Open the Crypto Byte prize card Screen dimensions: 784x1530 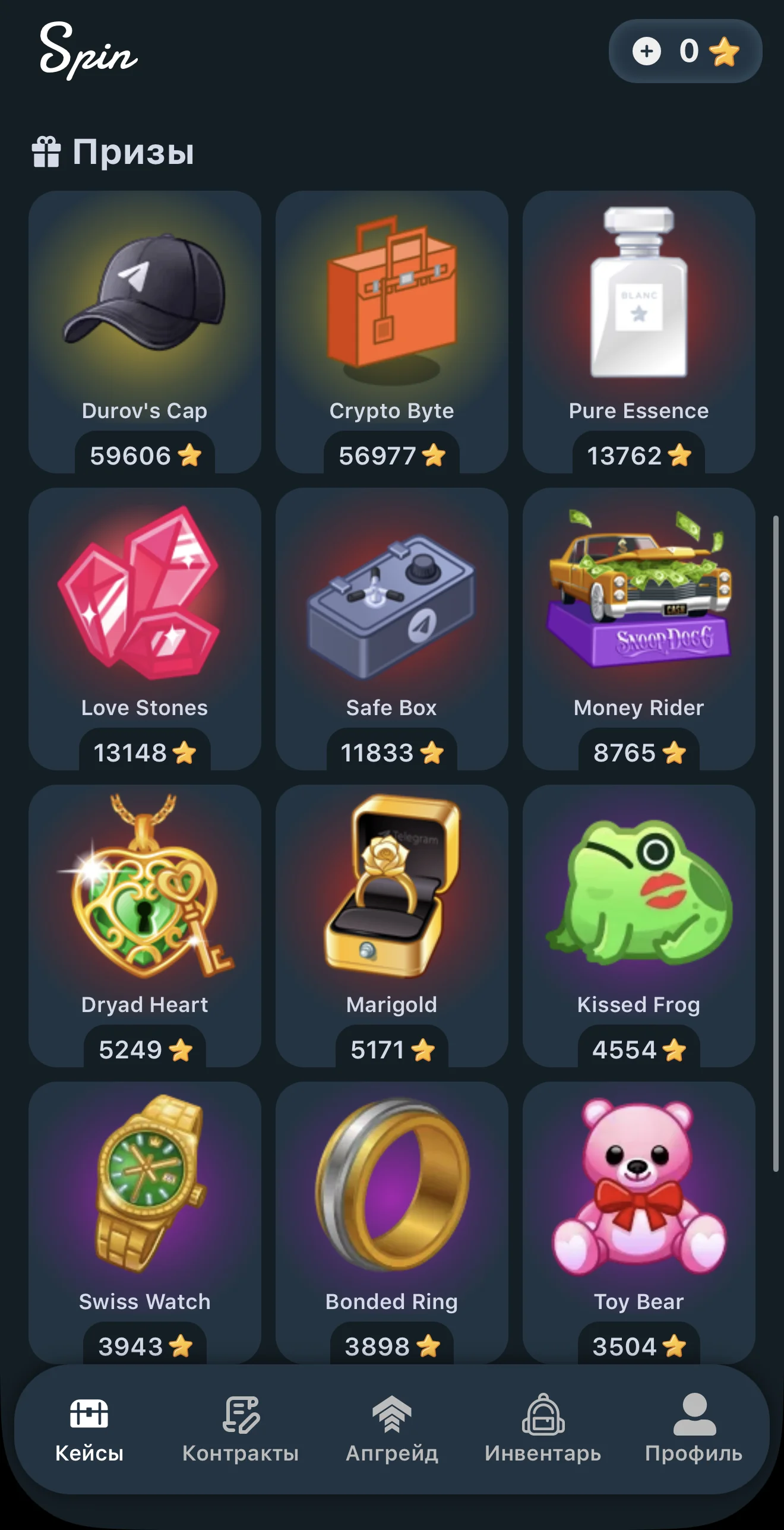392,332
